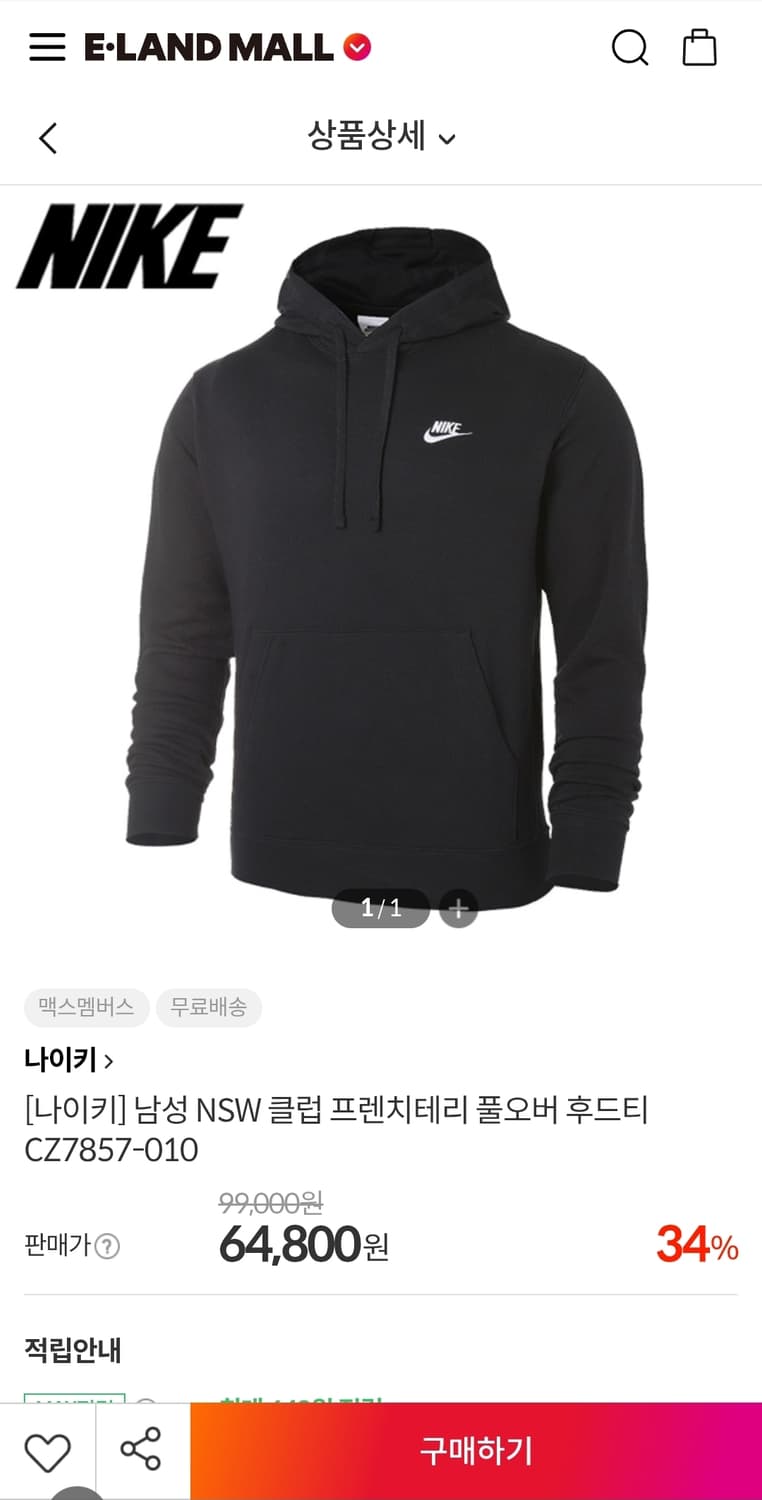Screen dimensions: 762x1500
Task: Tap the plus icon on the product image
Action: pos(457,908)
